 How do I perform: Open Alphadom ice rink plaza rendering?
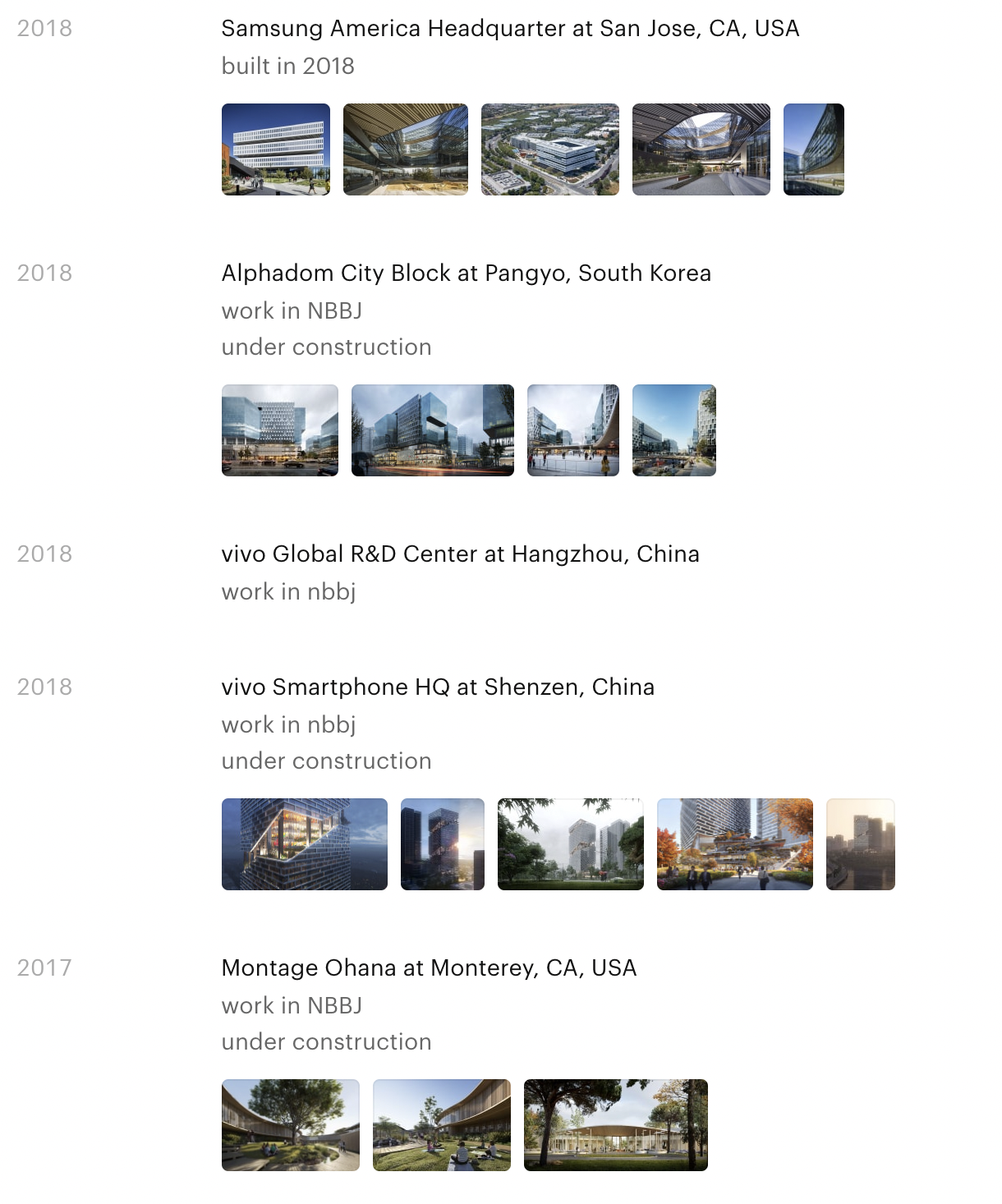[573, 430]
